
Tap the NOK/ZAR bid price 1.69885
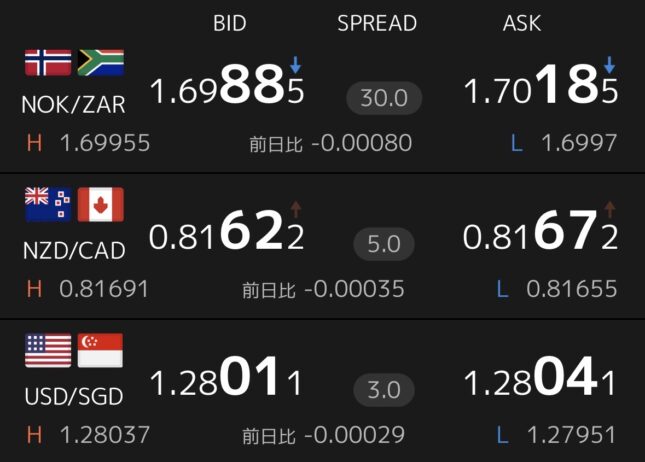point(227,85)
